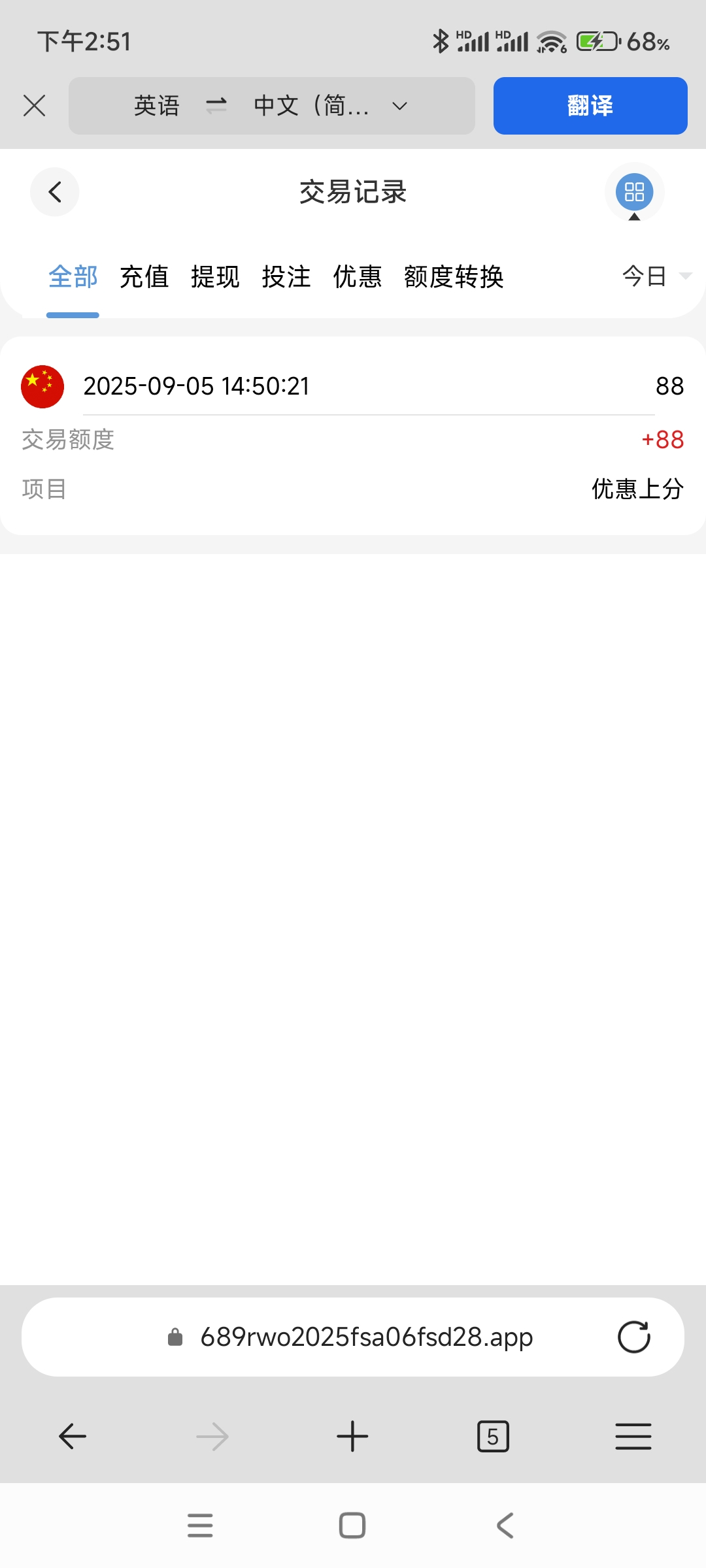Switch to the 充值 tab
The height and width of the screenshot is (1568, 706).
tap(144, 277)
